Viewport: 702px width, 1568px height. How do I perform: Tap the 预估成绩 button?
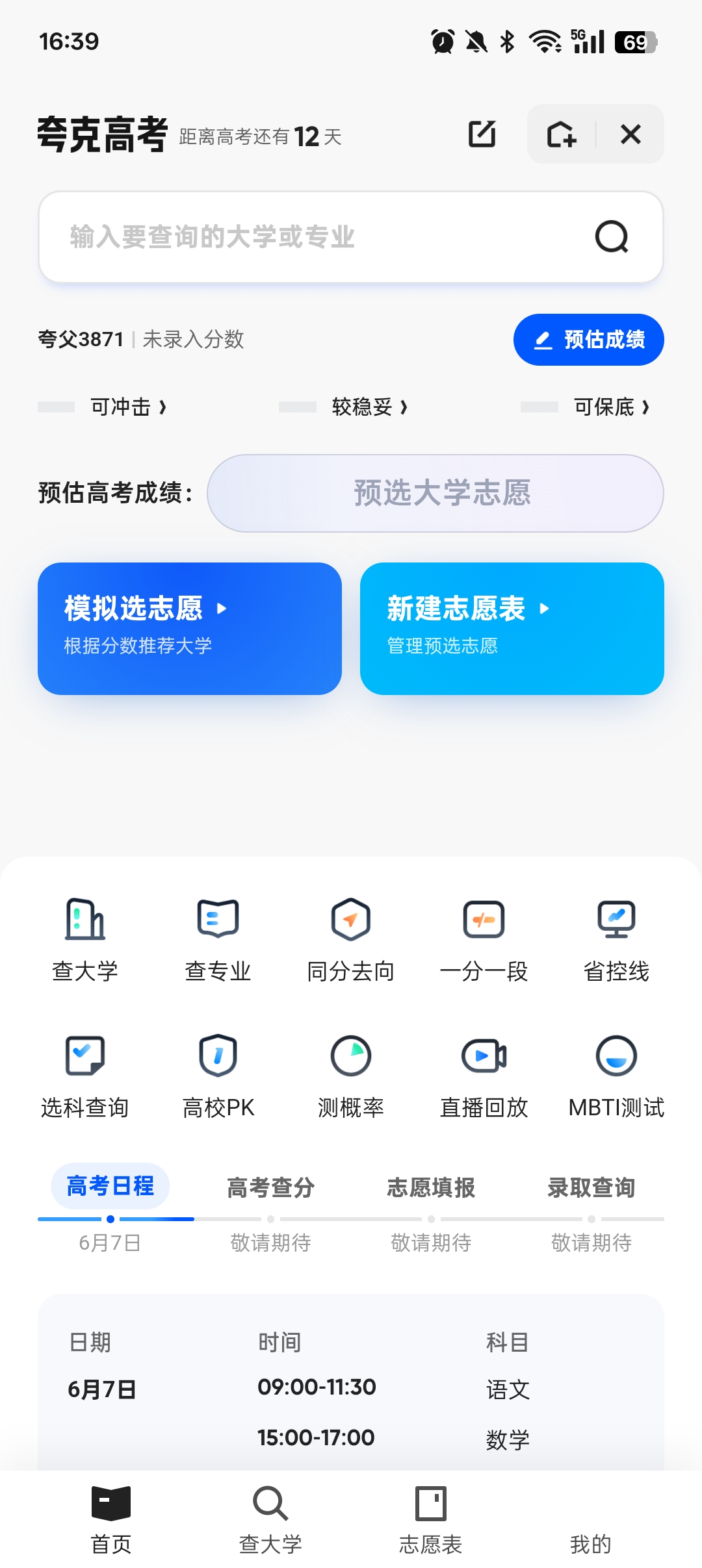pyautogui.click(x=588, y=340)
